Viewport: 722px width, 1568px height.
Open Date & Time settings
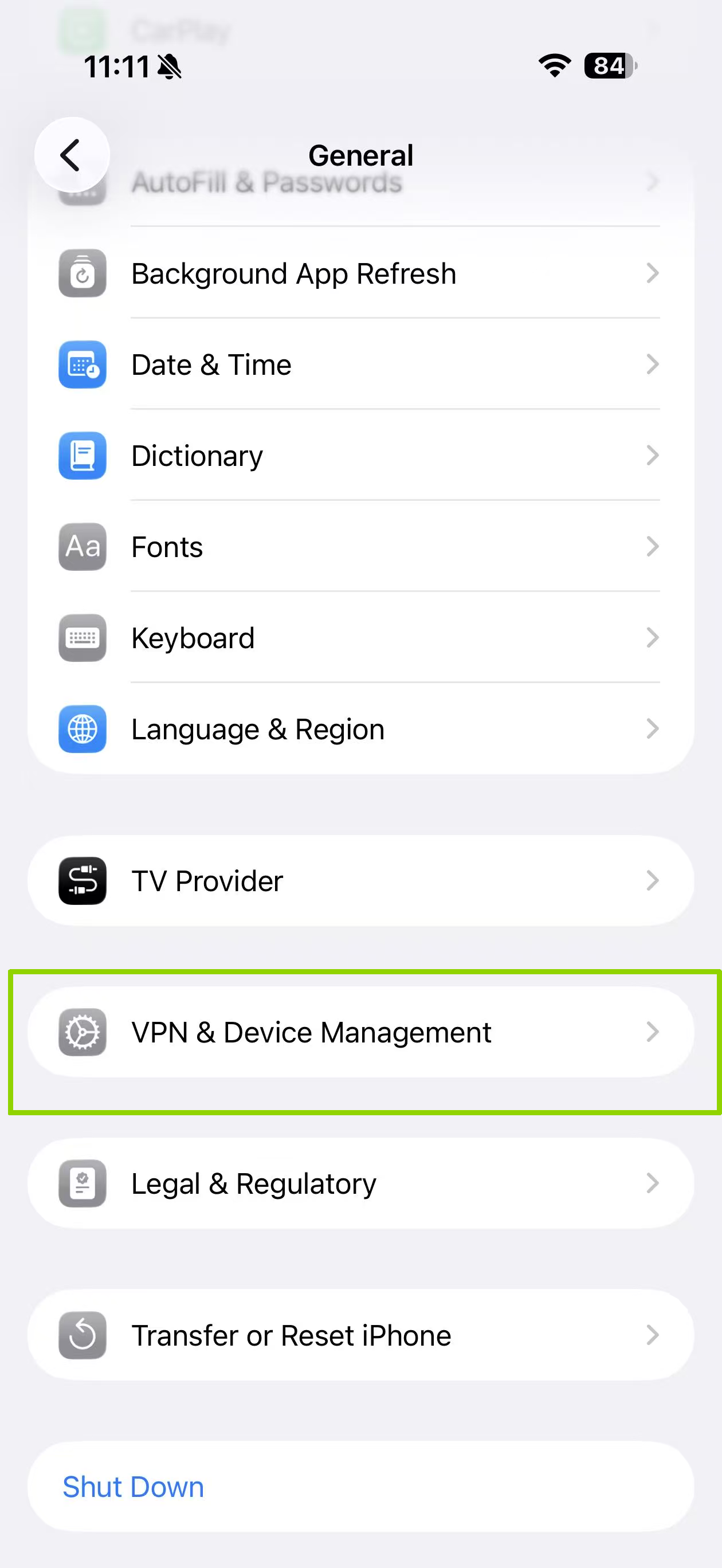[359, 364]
